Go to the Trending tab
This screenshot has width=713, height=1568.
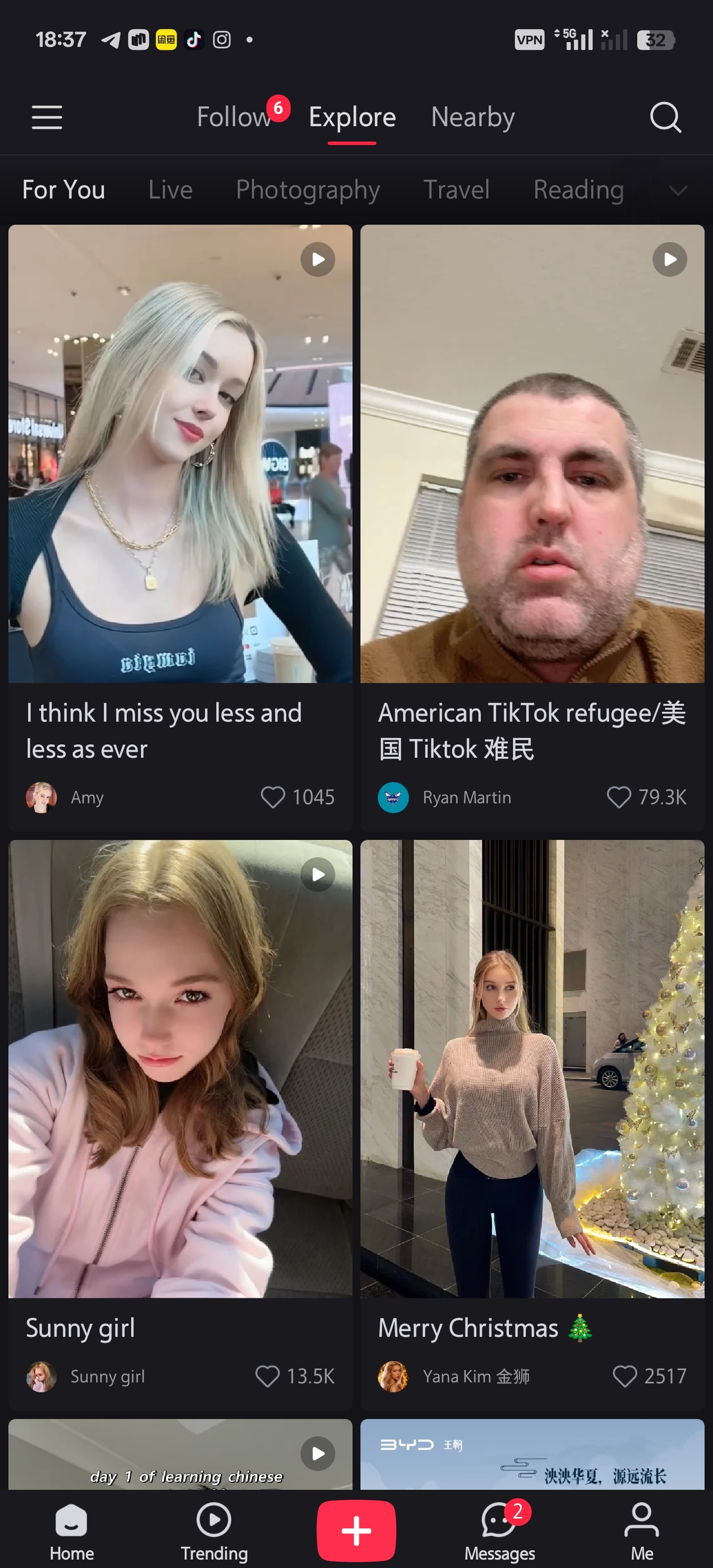point(214,1531)
